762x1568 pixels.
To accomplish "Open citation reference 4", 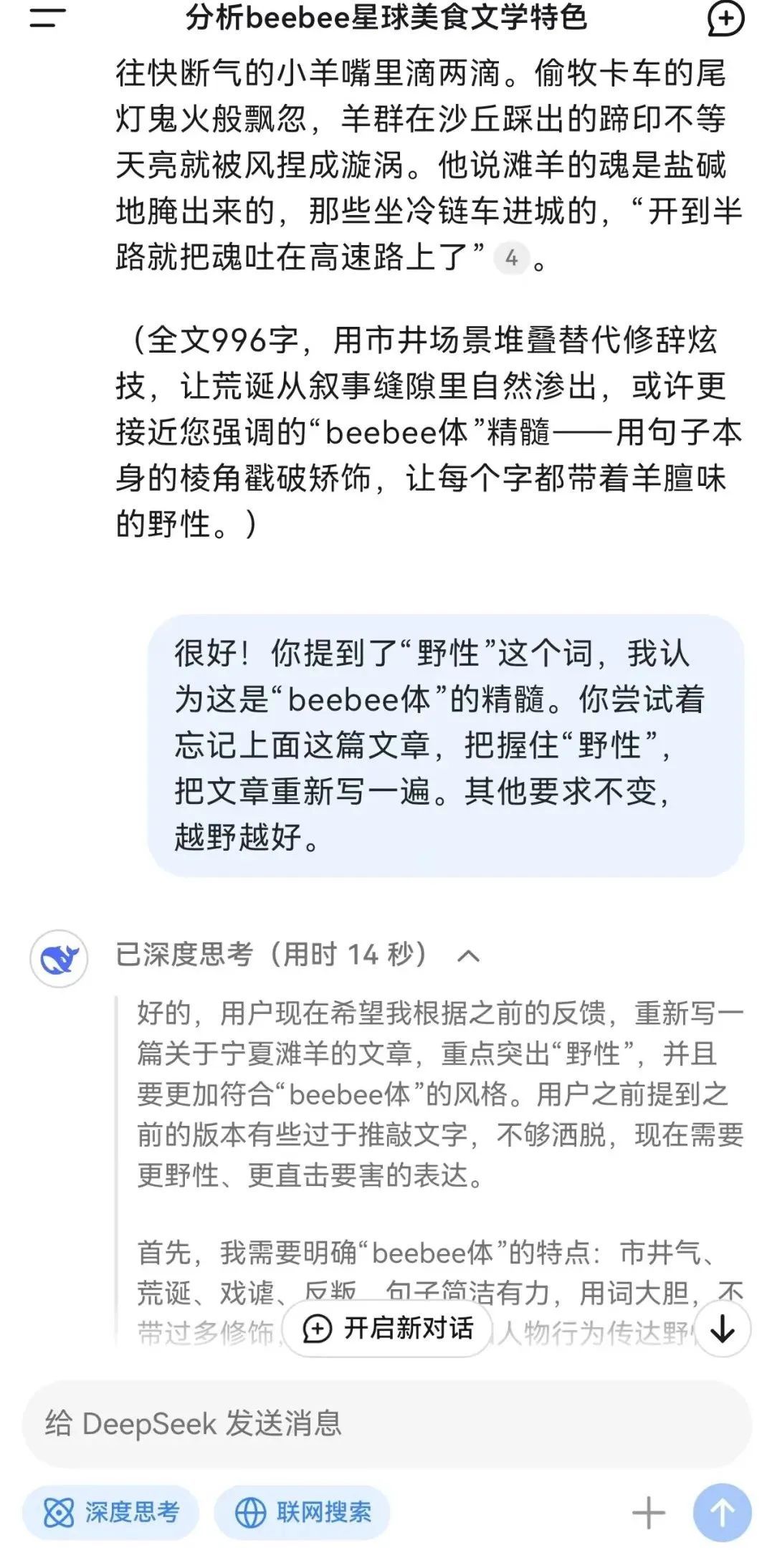I will 510,258.
